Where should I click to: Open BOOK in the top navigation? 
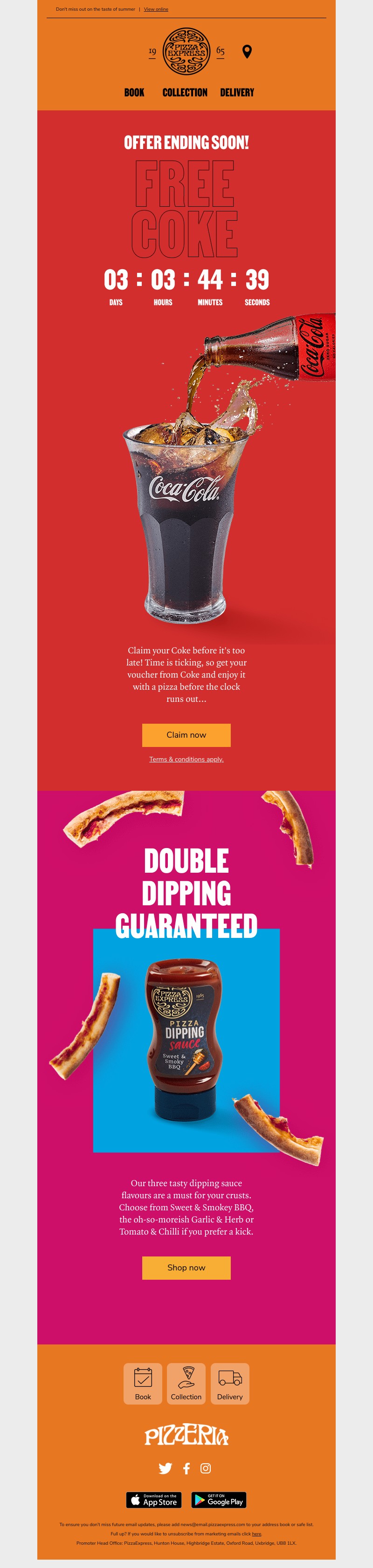tap(134, 93)
